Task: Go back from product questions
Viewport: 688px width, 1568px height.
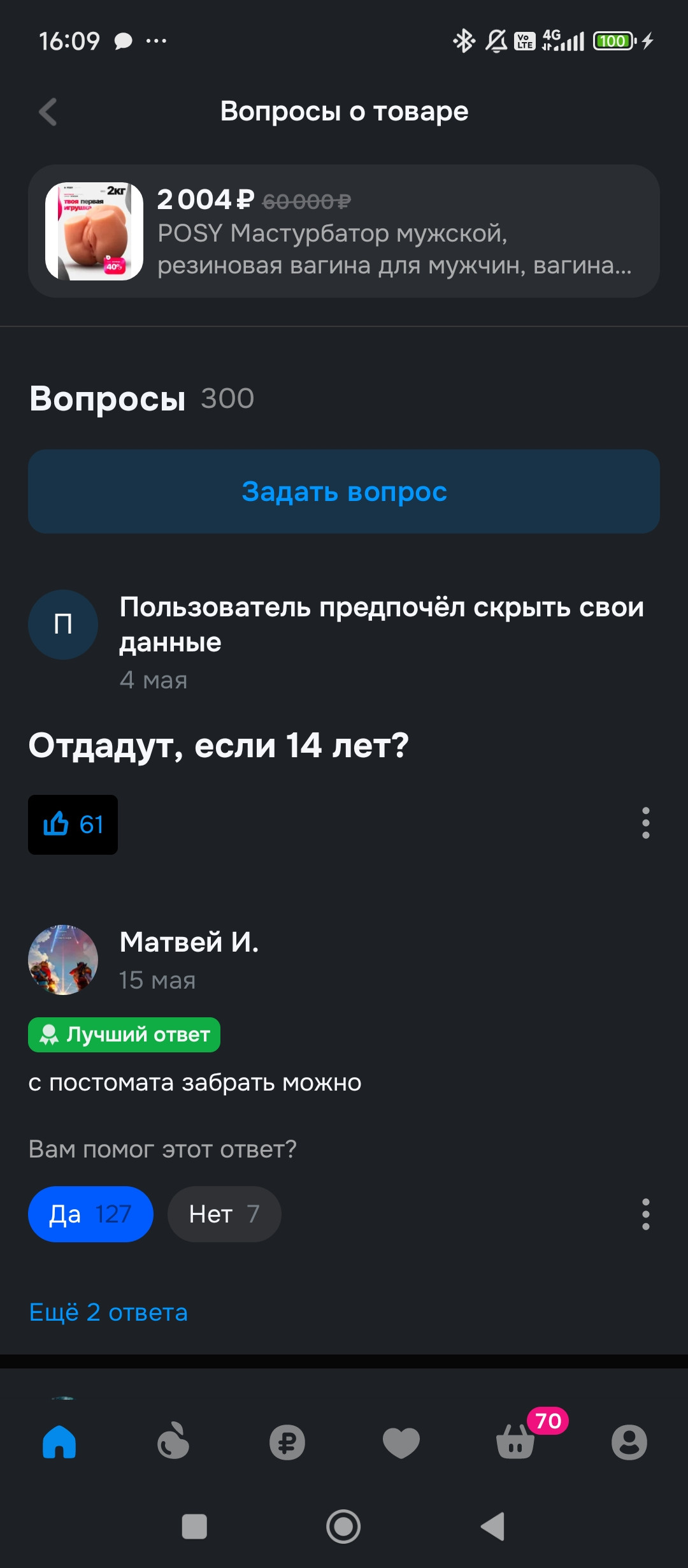Action: click(x=48, y=112)
